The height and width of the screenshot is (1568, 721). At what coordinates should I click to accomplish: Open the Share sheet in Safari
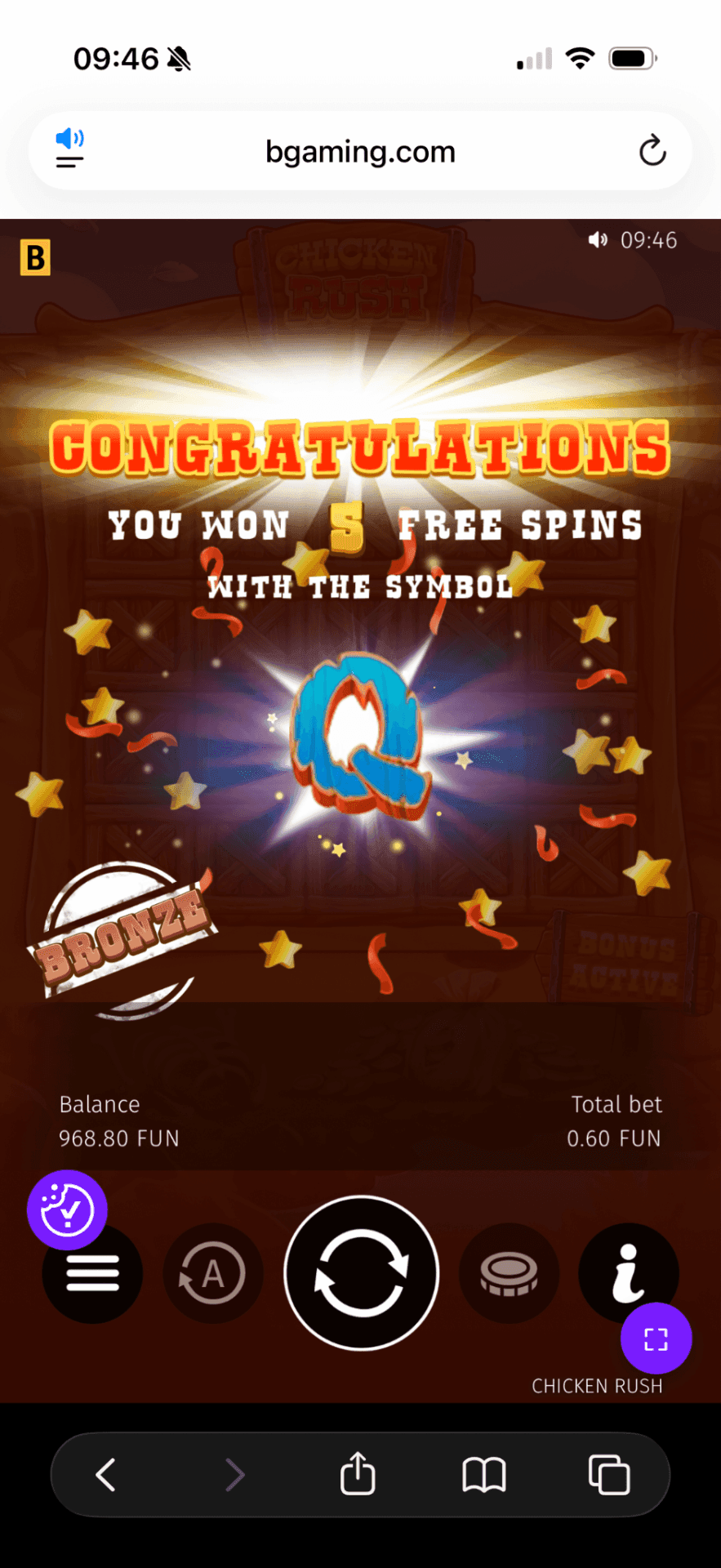[x=357, y=1474]
